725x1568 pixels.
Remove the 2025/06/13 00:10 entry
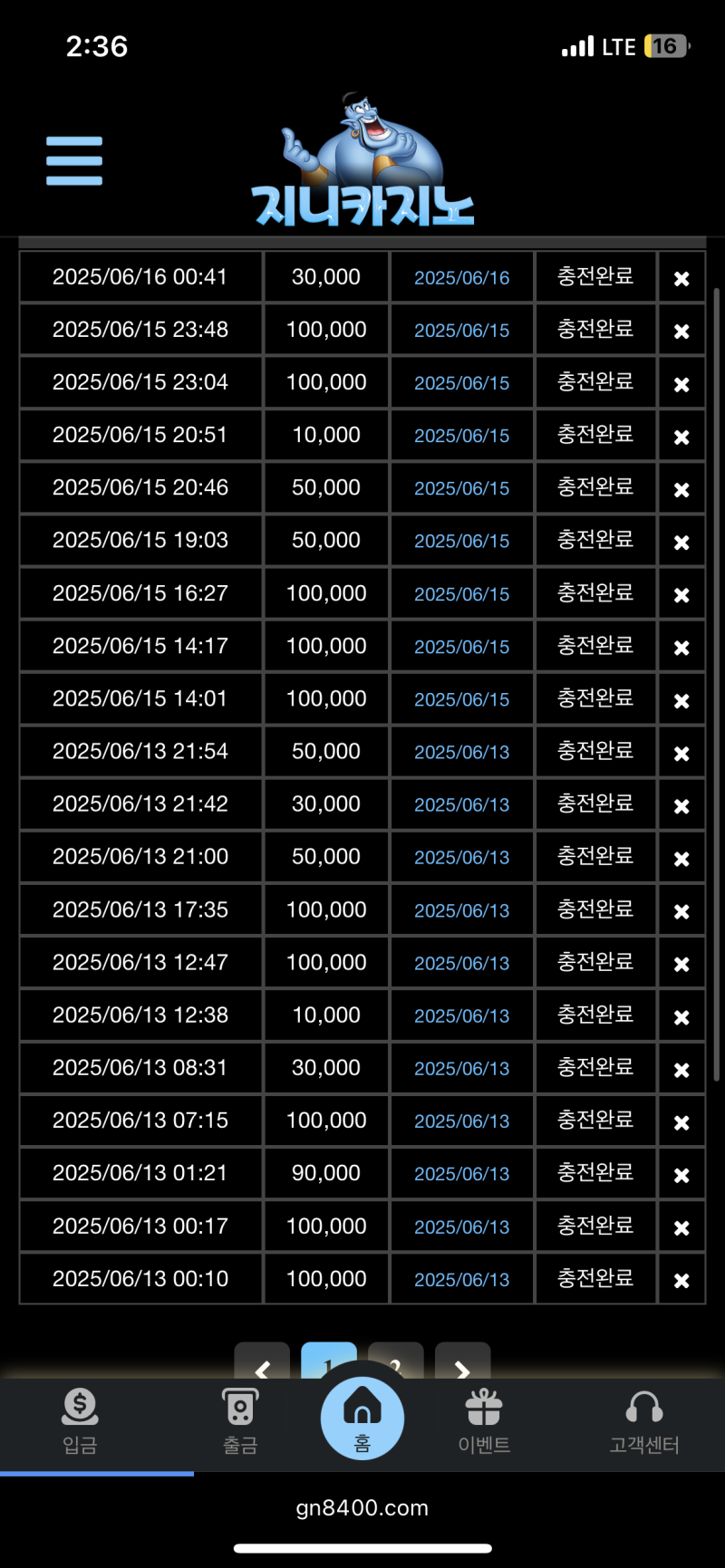pyautogui.click(x=681, y=1280)
